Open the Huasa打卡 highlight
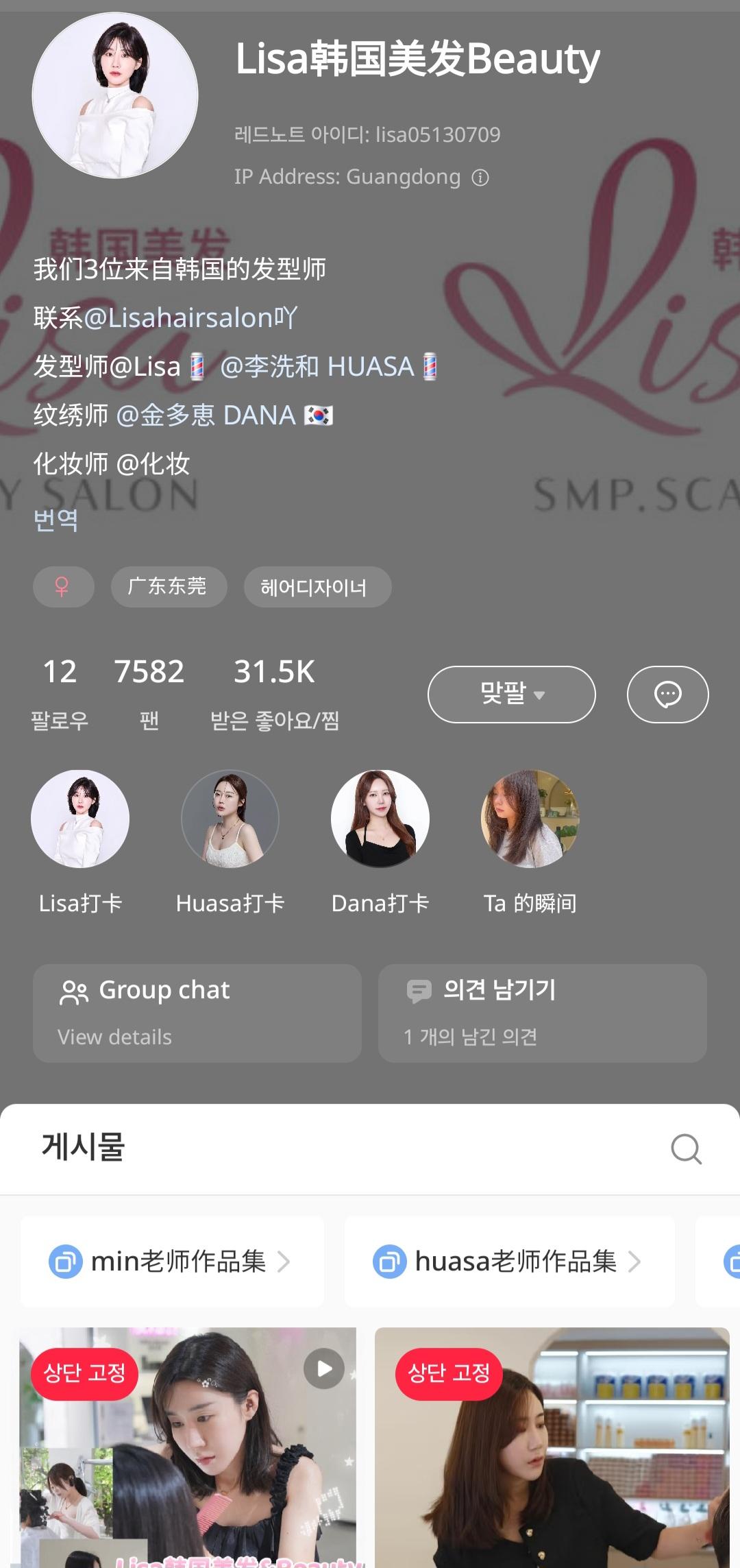This screenshot has height=1568, width=740. (x=230, y=819)
